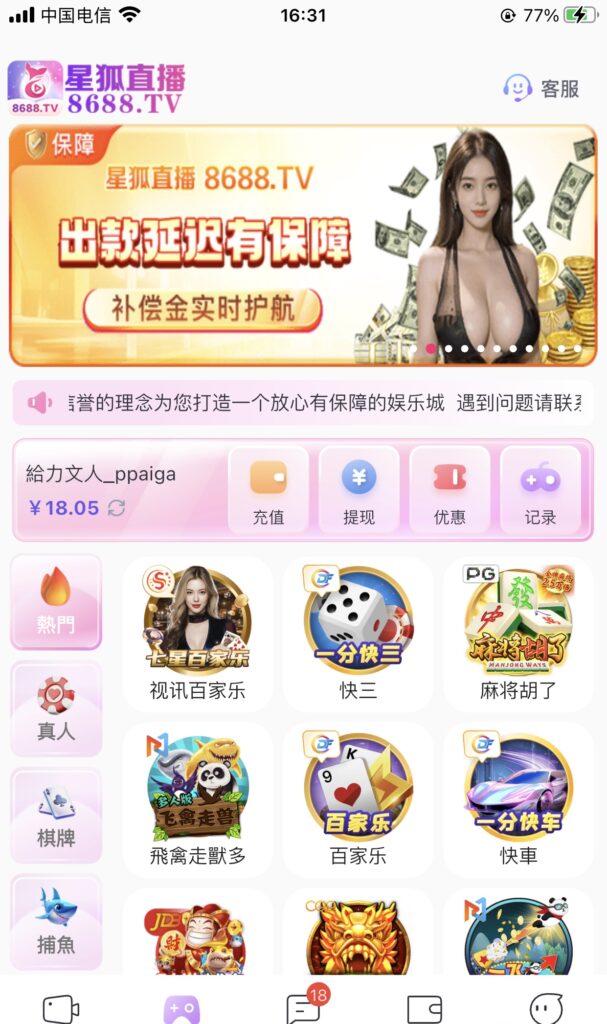The image size is (607, 1024).
Task: Open 提现 withdrawal
Action: tap(359, 490)
